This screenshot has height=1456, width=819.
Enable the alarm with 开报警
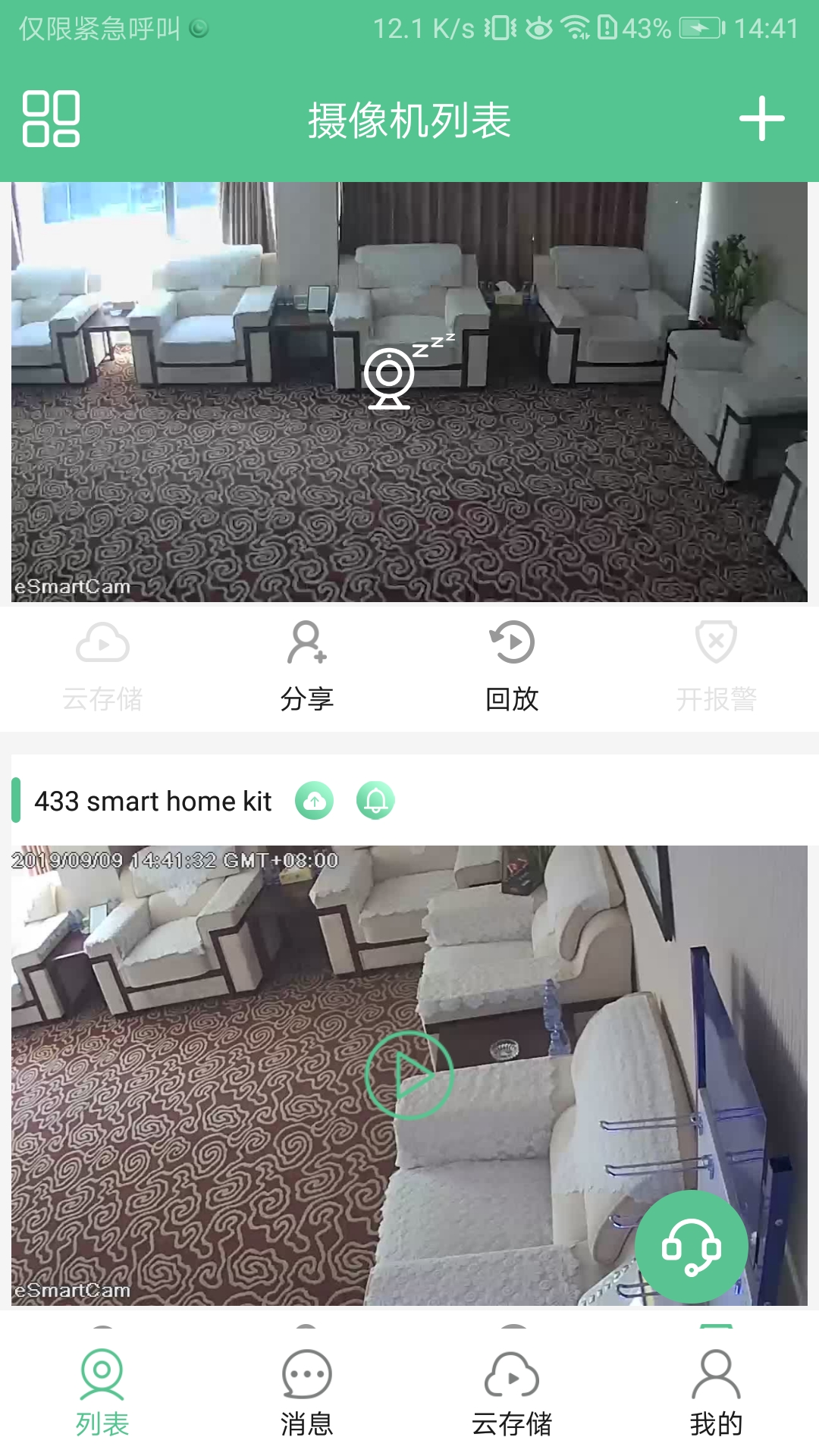[715, 664]
